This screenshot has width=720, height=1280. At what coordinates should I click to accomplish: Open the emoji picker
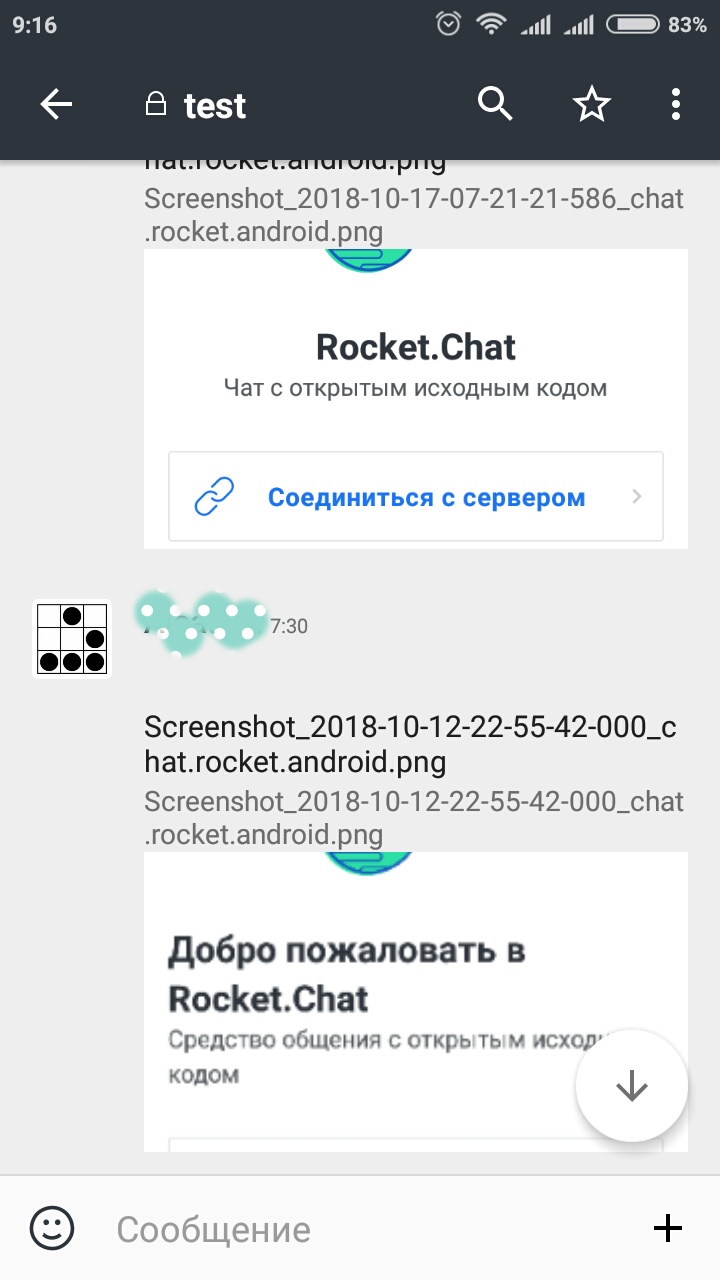pos(53,1227)
